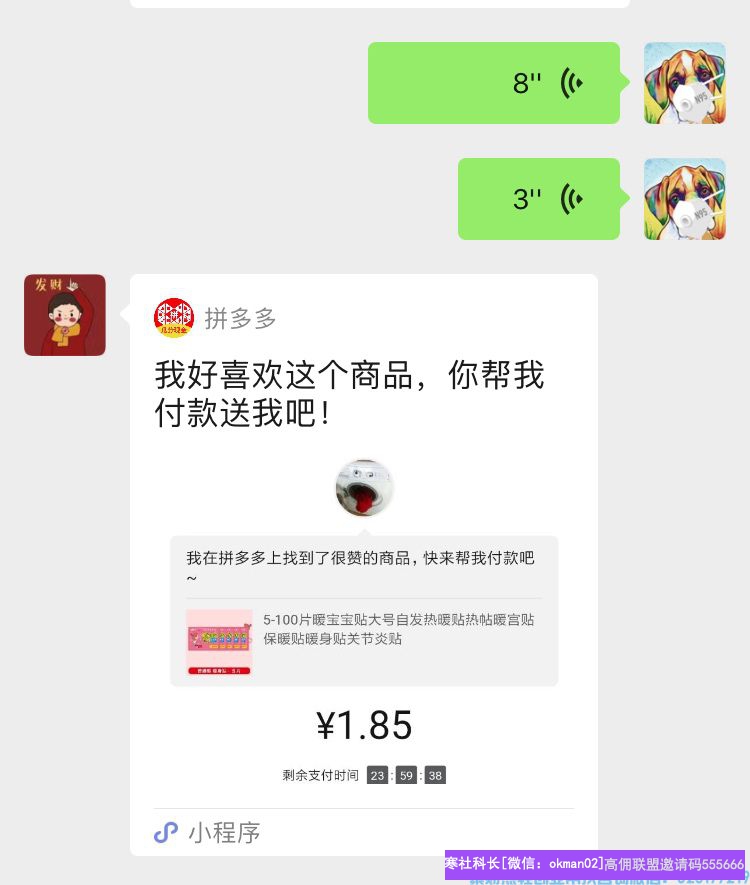750x885 pixels.
Task: Play the 8-second voice message
Action: 494,83
